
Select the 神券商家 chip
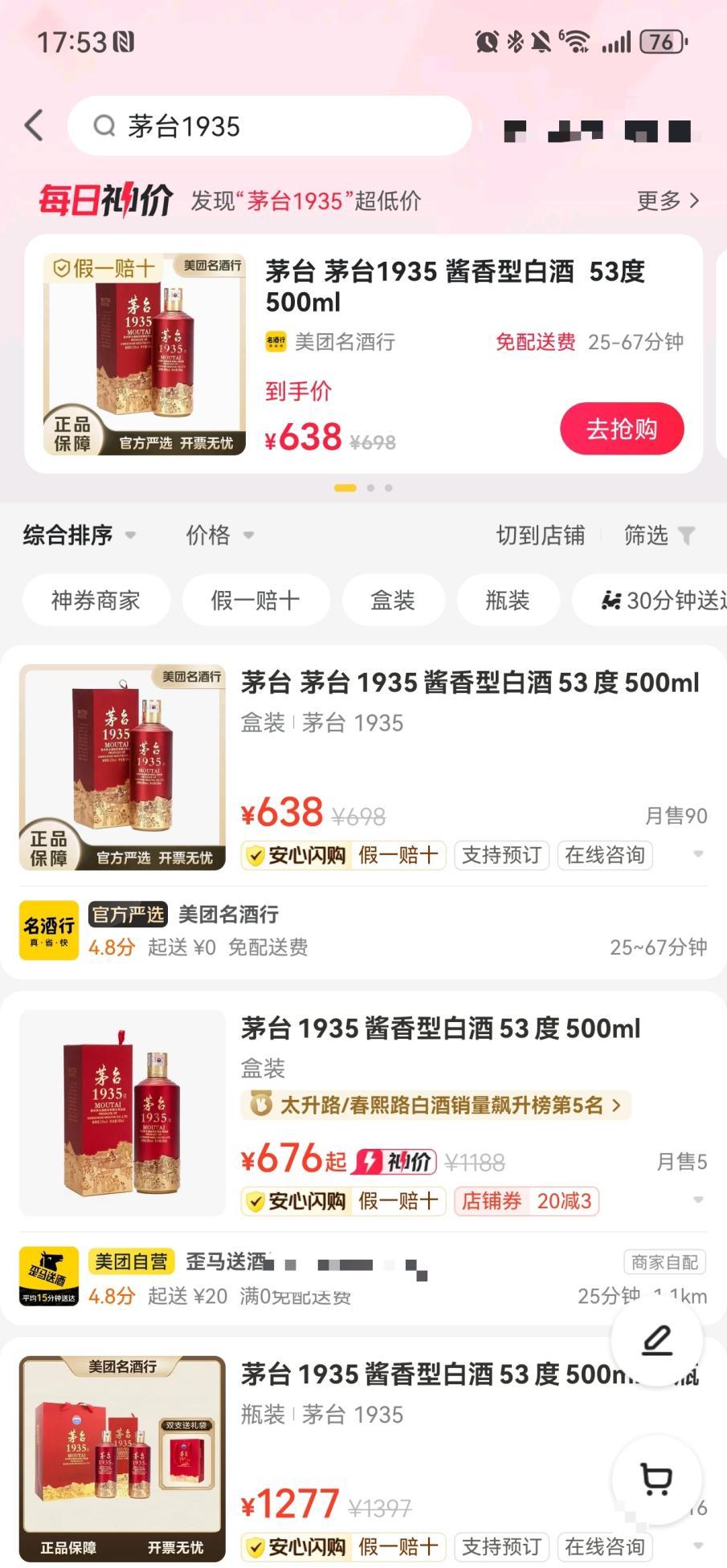tap(96, 601)
